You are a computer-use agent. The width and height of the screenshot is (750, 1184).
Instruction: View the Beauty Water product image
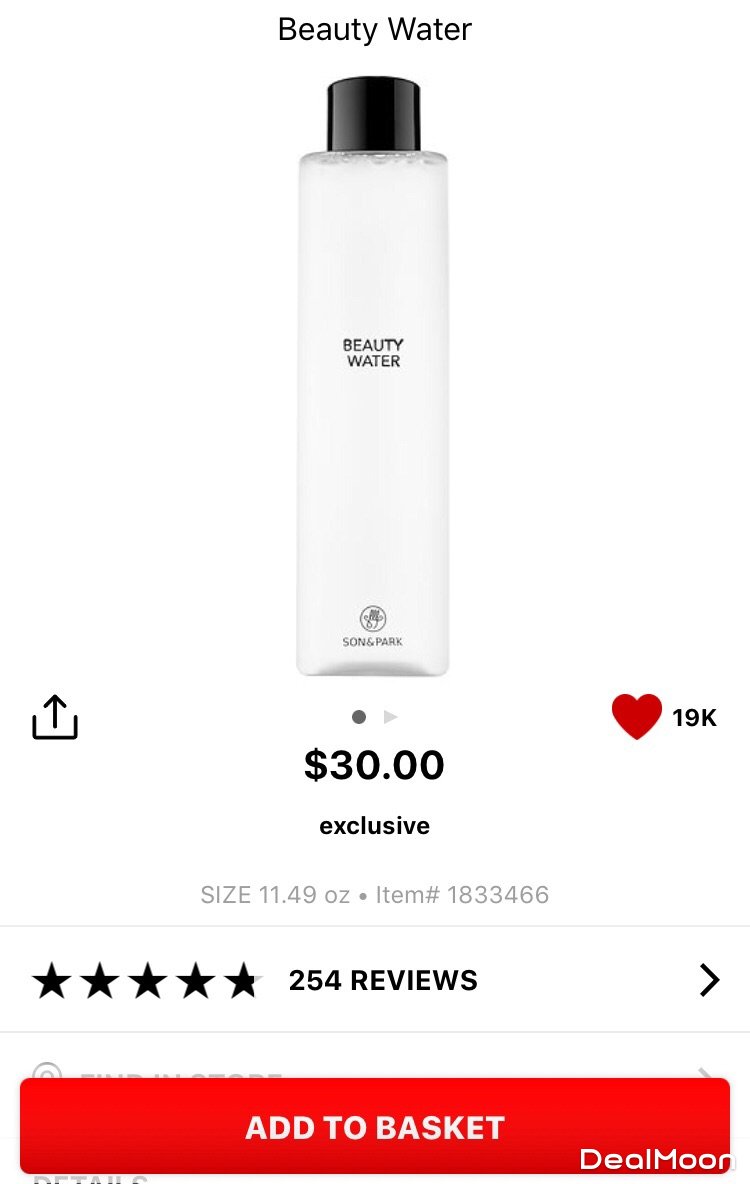coord(374,377)
